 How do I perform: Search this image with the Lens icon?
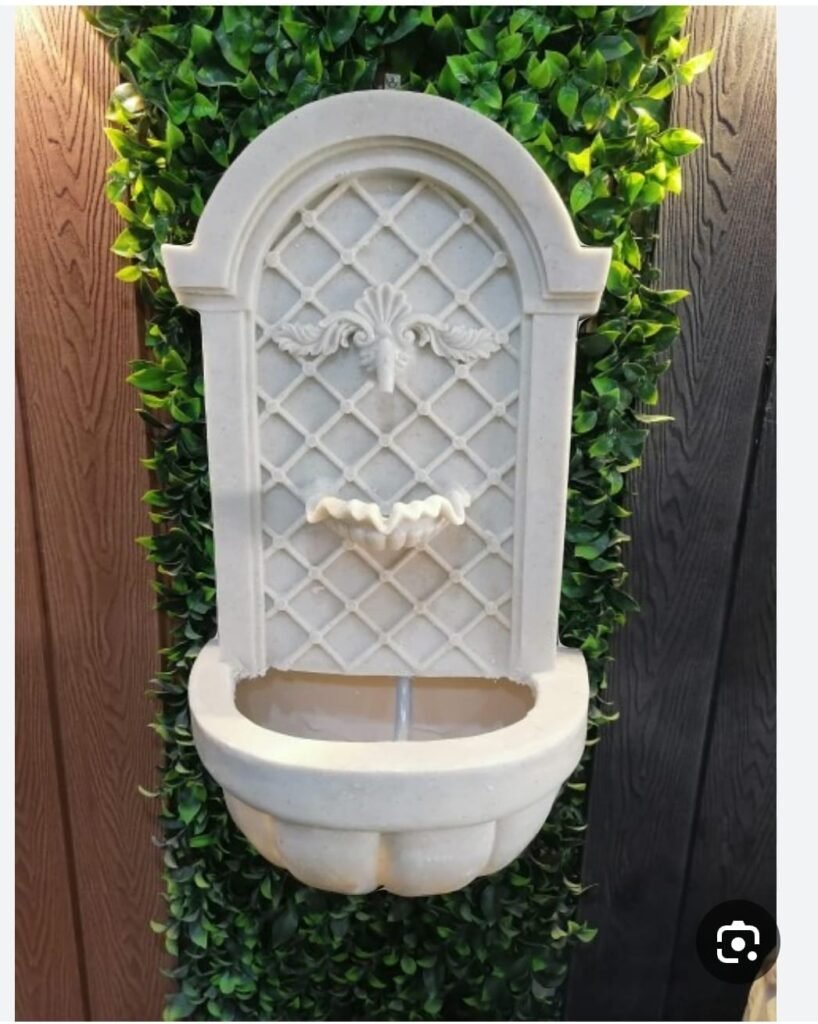[x=737, y=941]
